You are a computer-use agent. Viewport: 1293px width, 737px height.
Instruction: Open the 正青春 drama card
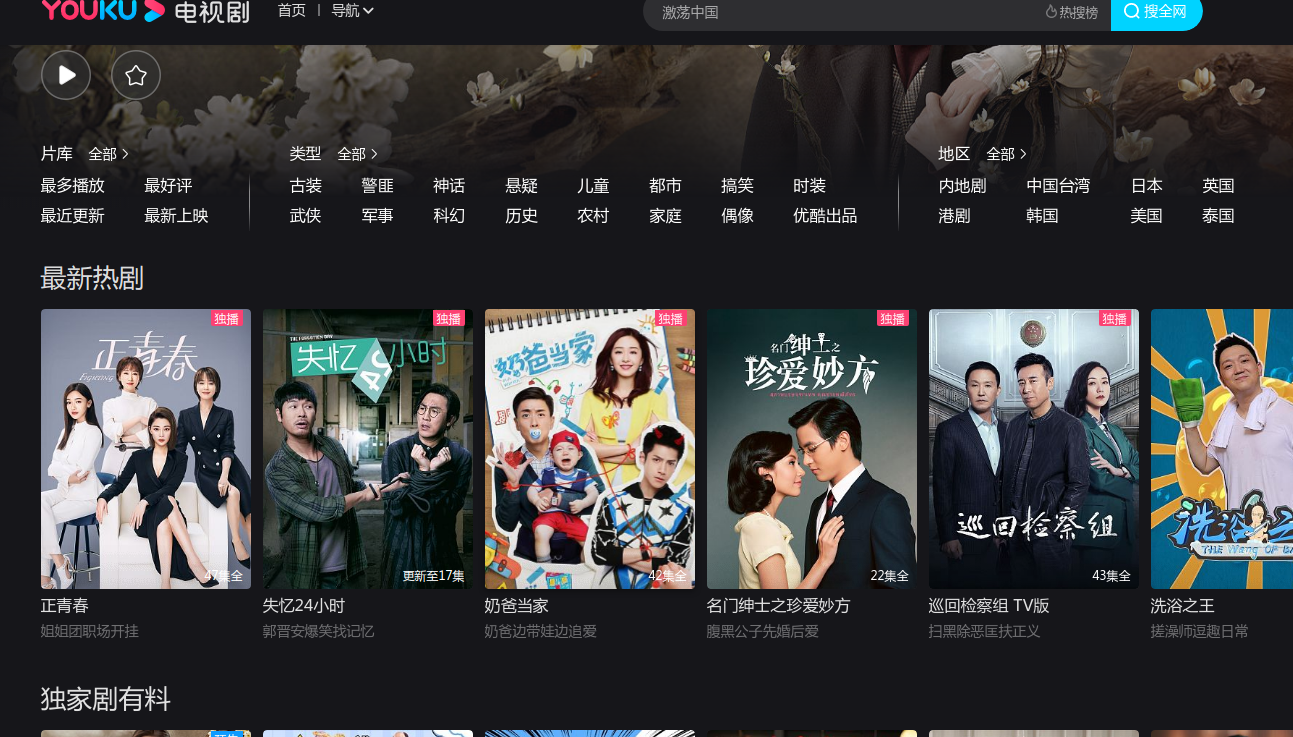click(x=146, y=448)
